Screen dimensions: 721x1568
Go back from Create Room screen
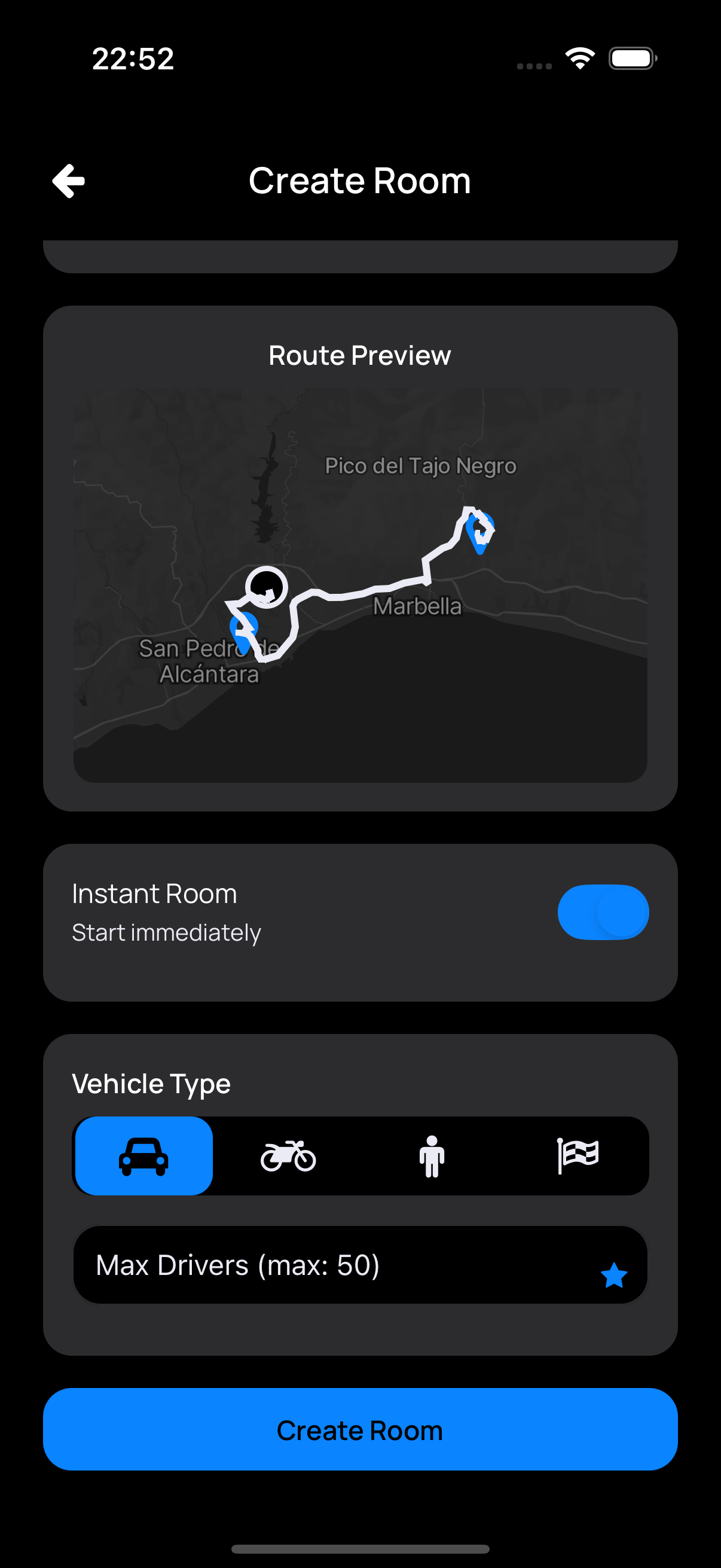[x=69, y=181]
